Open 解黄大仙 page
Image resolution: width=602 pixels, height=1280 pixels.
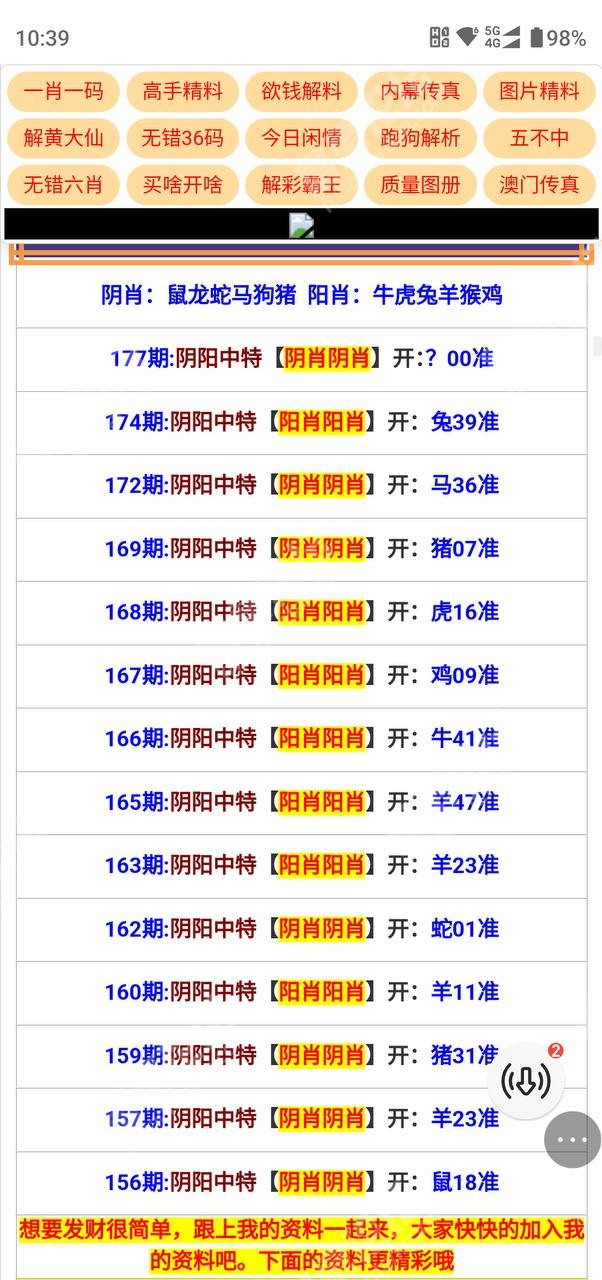click(63, 138)
